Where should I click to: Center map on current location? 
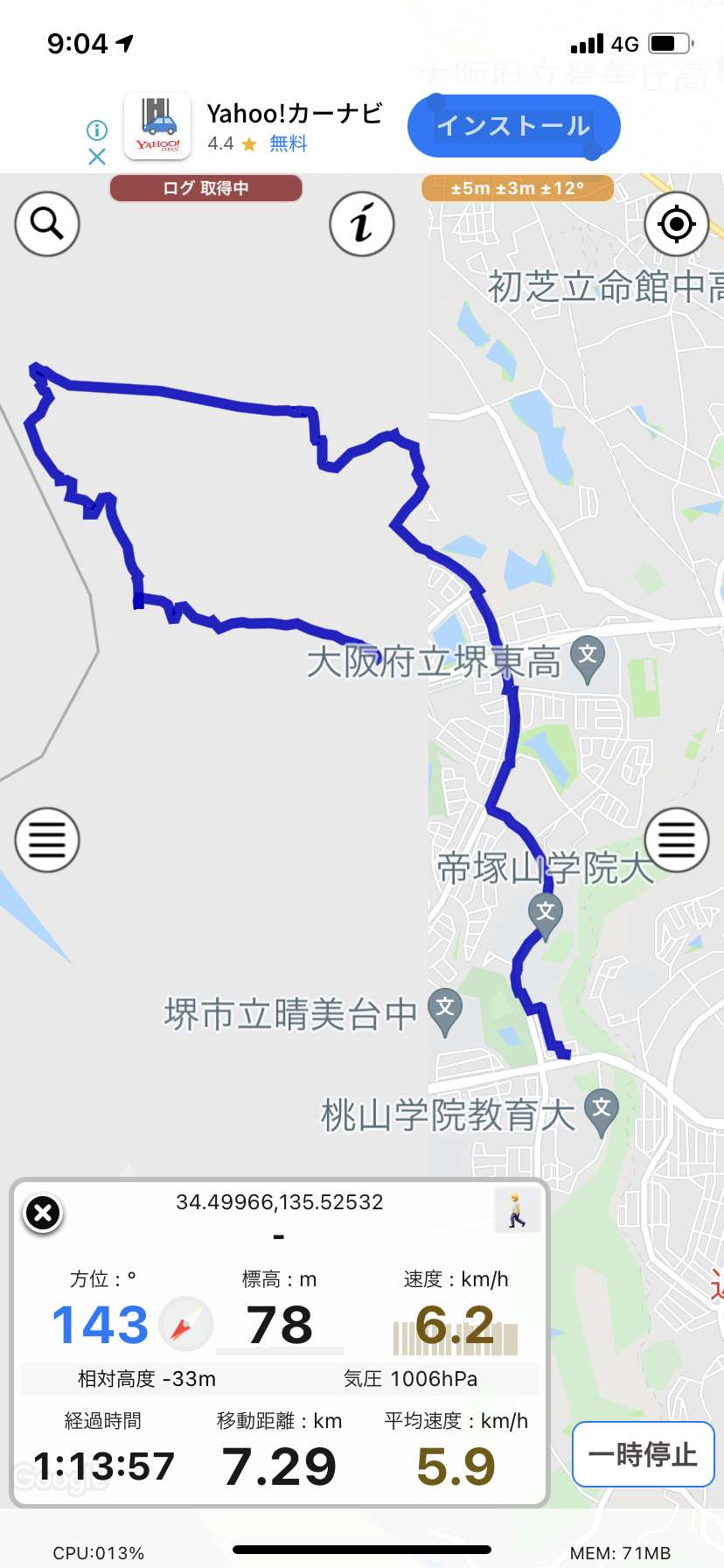click(x=676, y=224)
